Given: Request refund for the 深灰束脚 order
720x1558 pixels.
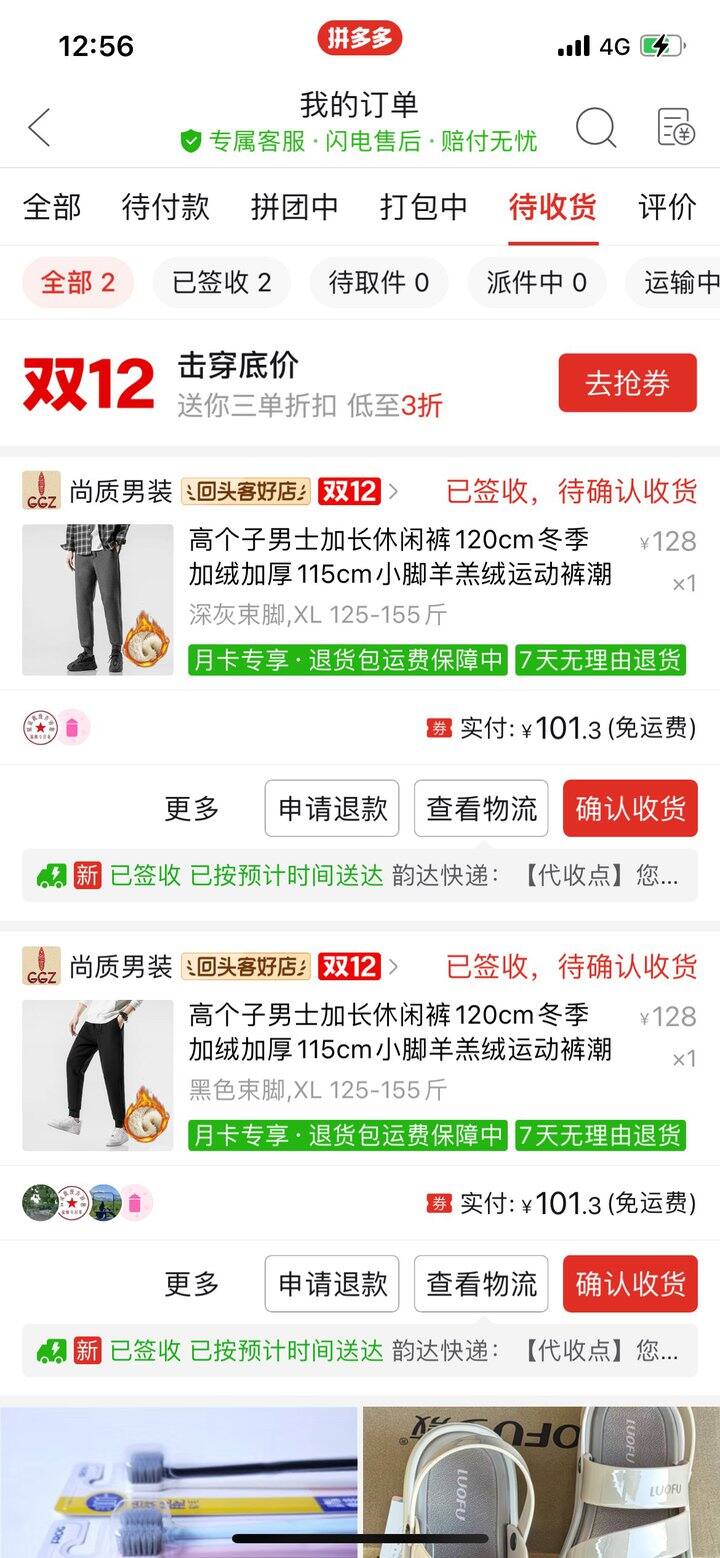Looking at the screenshot, I should point(332,808).
